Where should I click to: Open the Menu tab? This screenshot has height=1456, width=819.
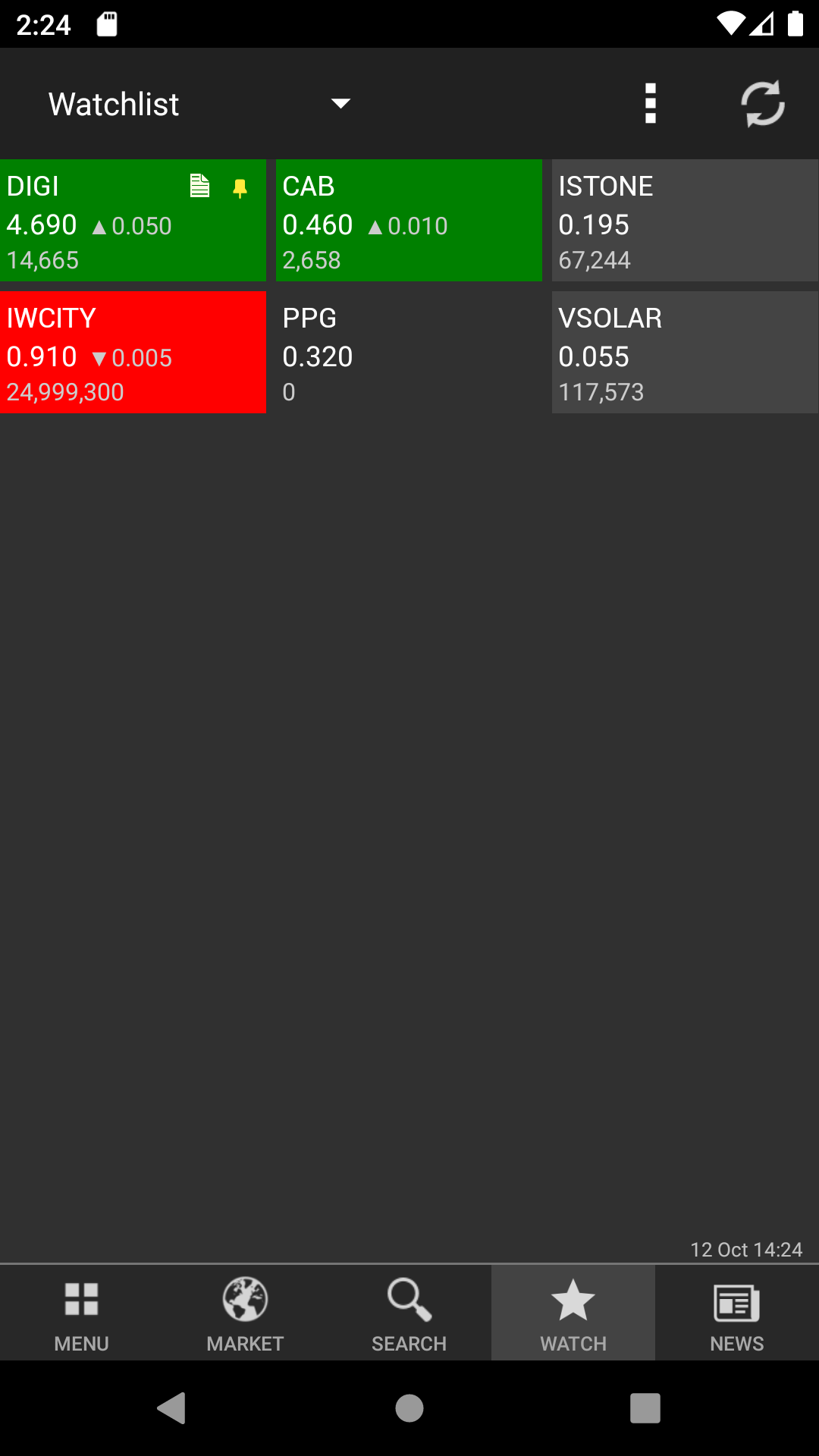tap(82, 1313)
